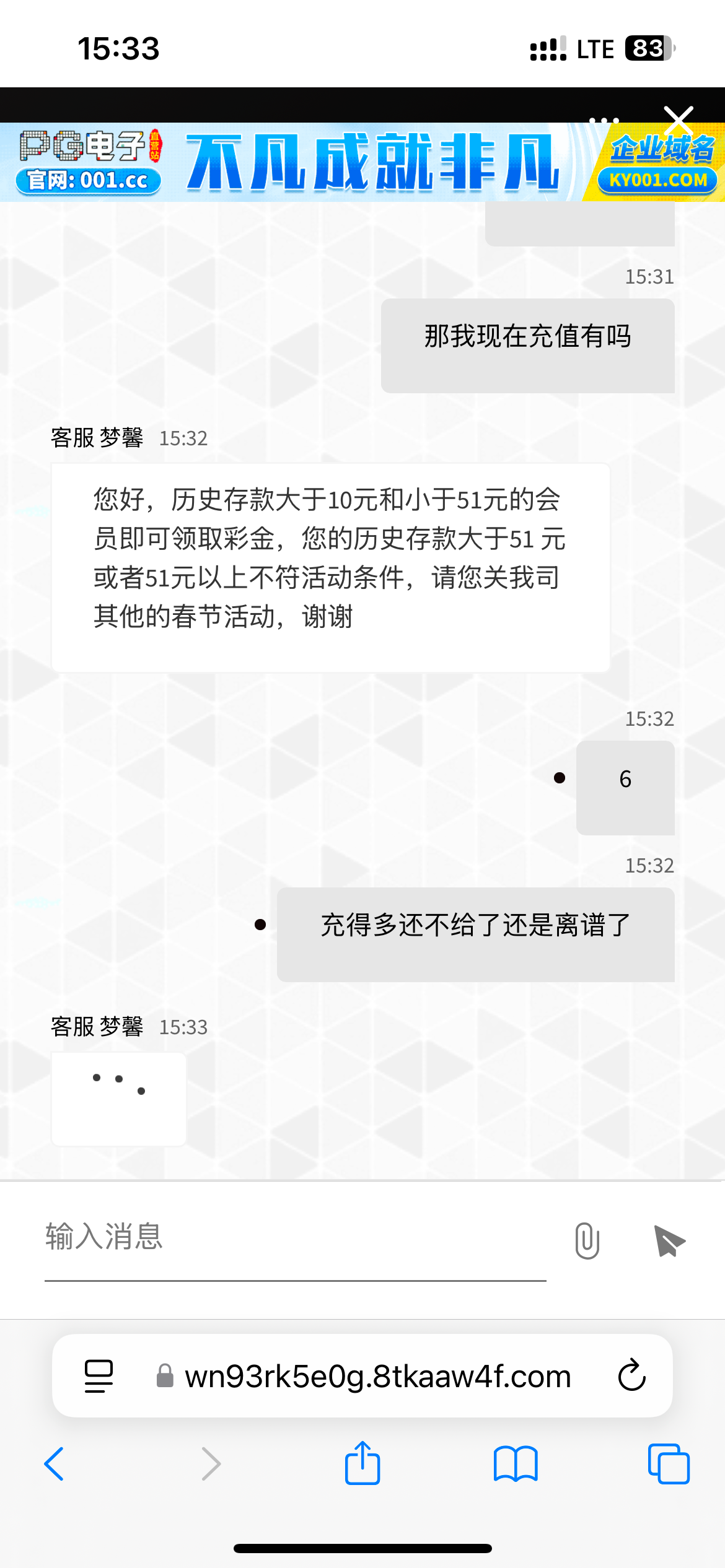
Task: Attach a file with the paperclip
Action: (587, 1240)
